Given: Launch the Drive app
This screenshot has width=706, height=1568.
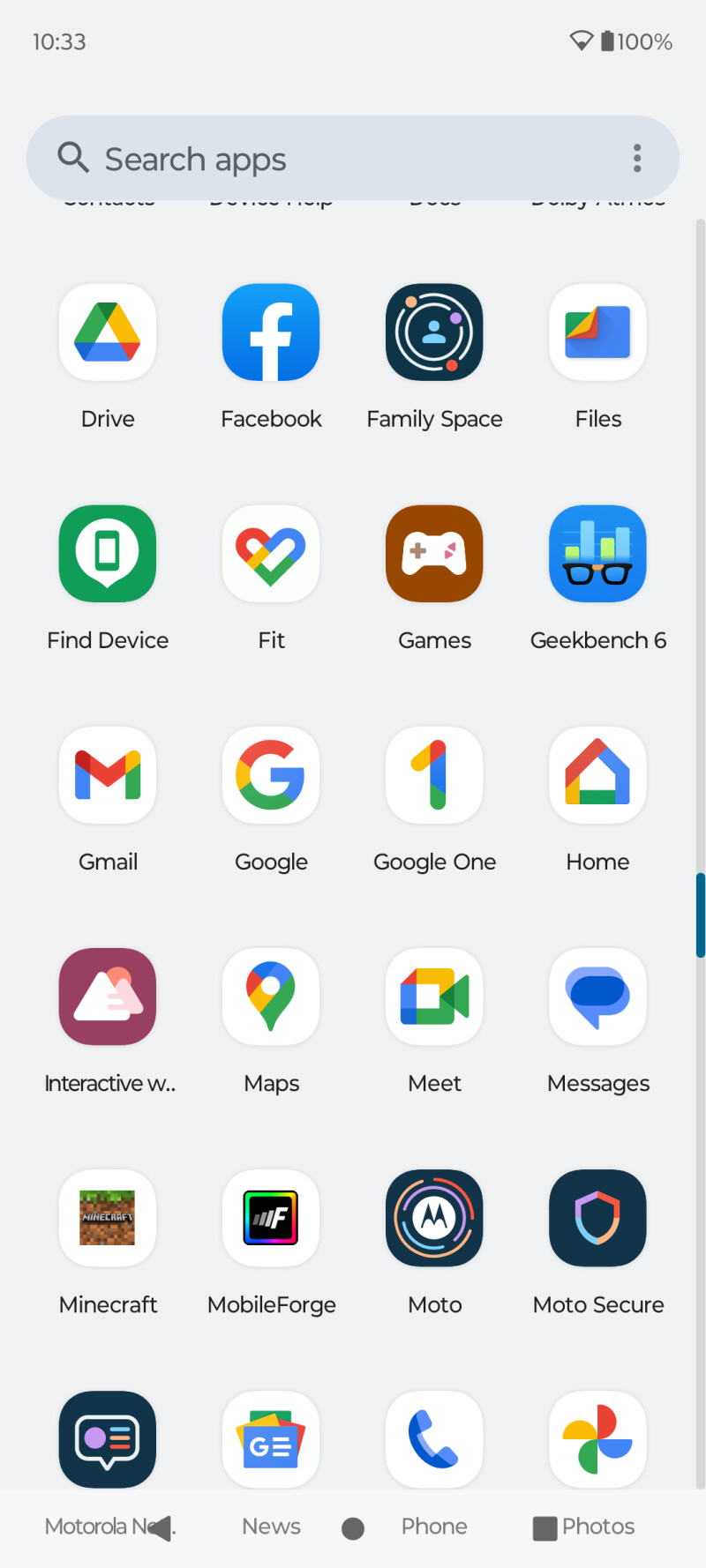Looking at the screenshot, I should pyautogui.click(x=108, y=332).
